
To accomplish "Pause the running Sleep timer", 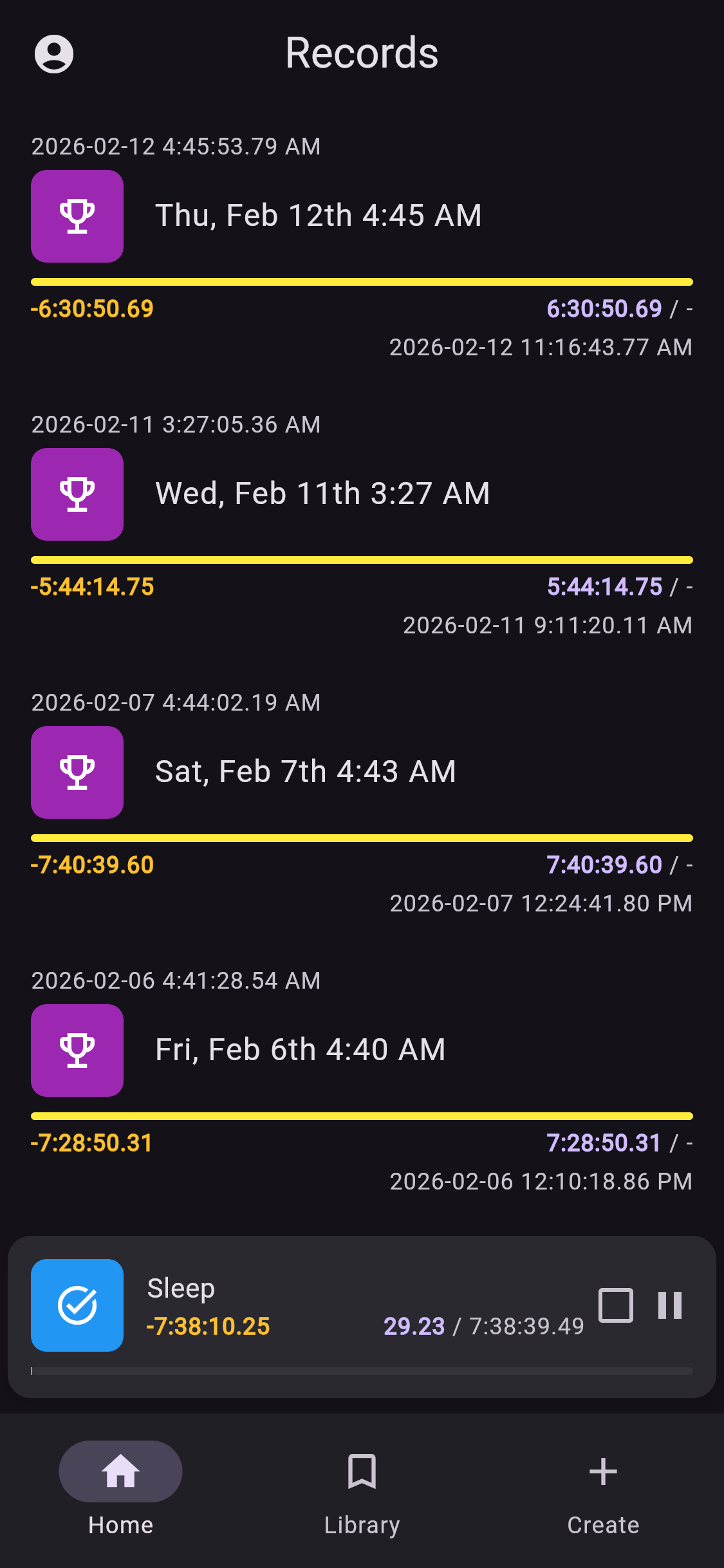I will (670, 1305).
